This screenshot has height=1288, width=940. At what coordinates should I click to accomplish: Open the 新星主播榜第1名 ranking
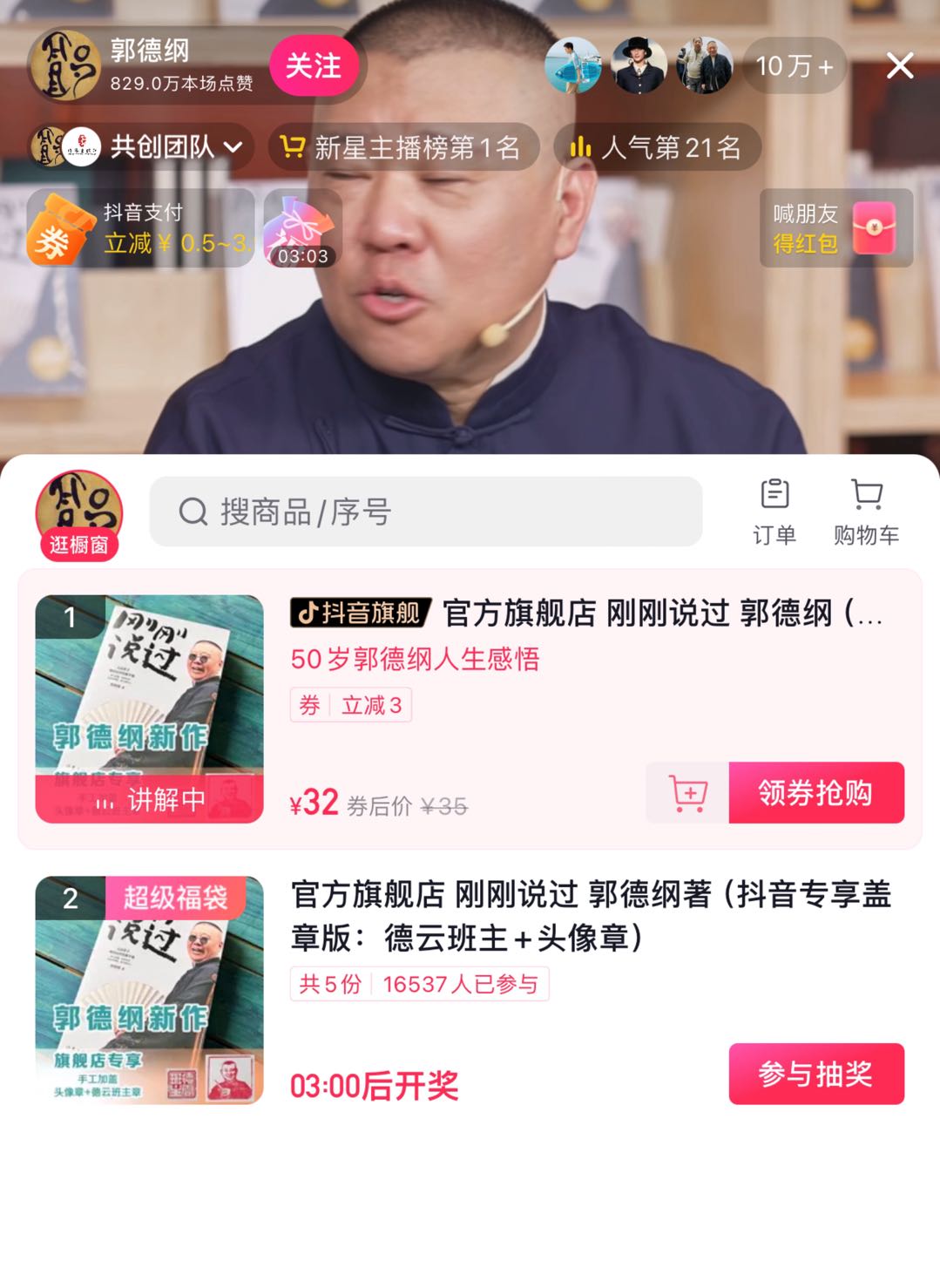tap(403, 147)
